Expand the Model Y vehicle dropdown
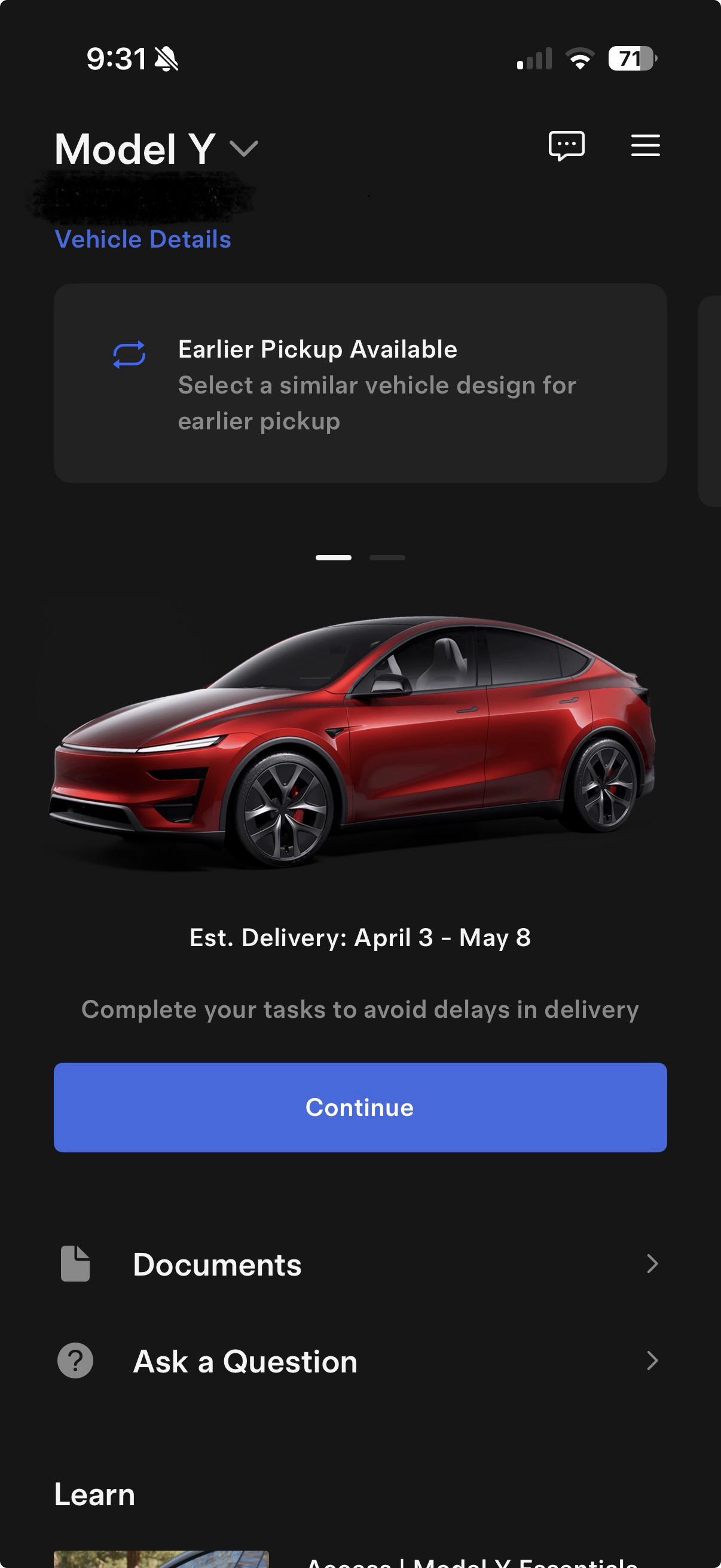Viewport: 721px width, 1568px height. click(243, 148)
